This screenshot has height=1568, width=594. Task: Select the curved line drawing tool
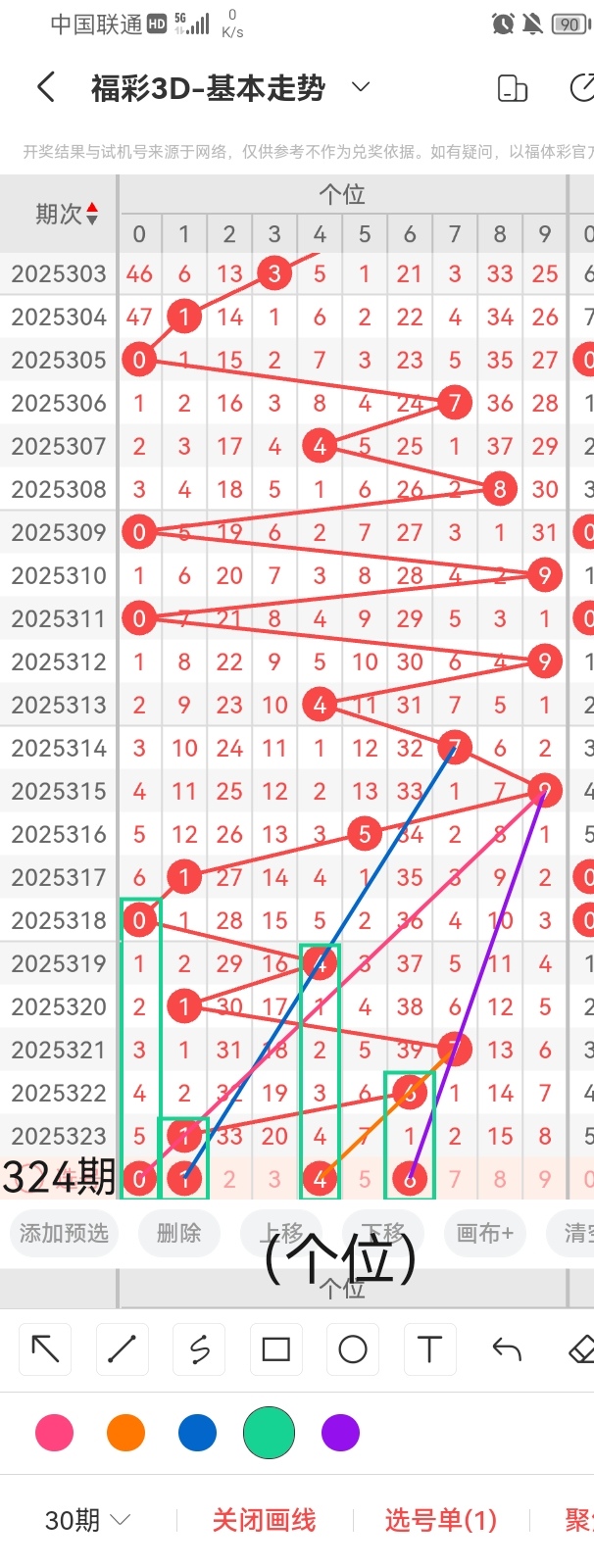click(199, 1349)
